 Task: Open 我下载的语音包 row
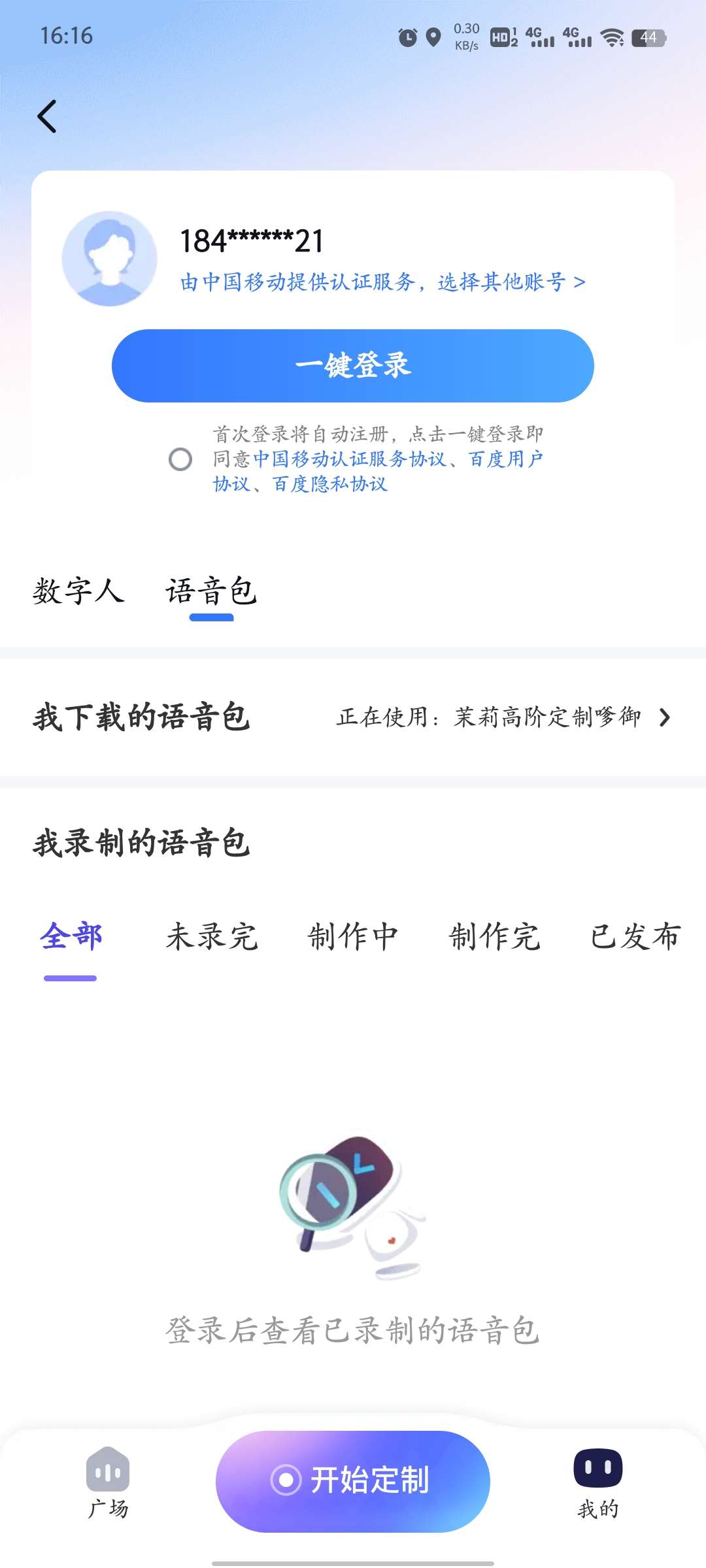[x=353, y=717]
